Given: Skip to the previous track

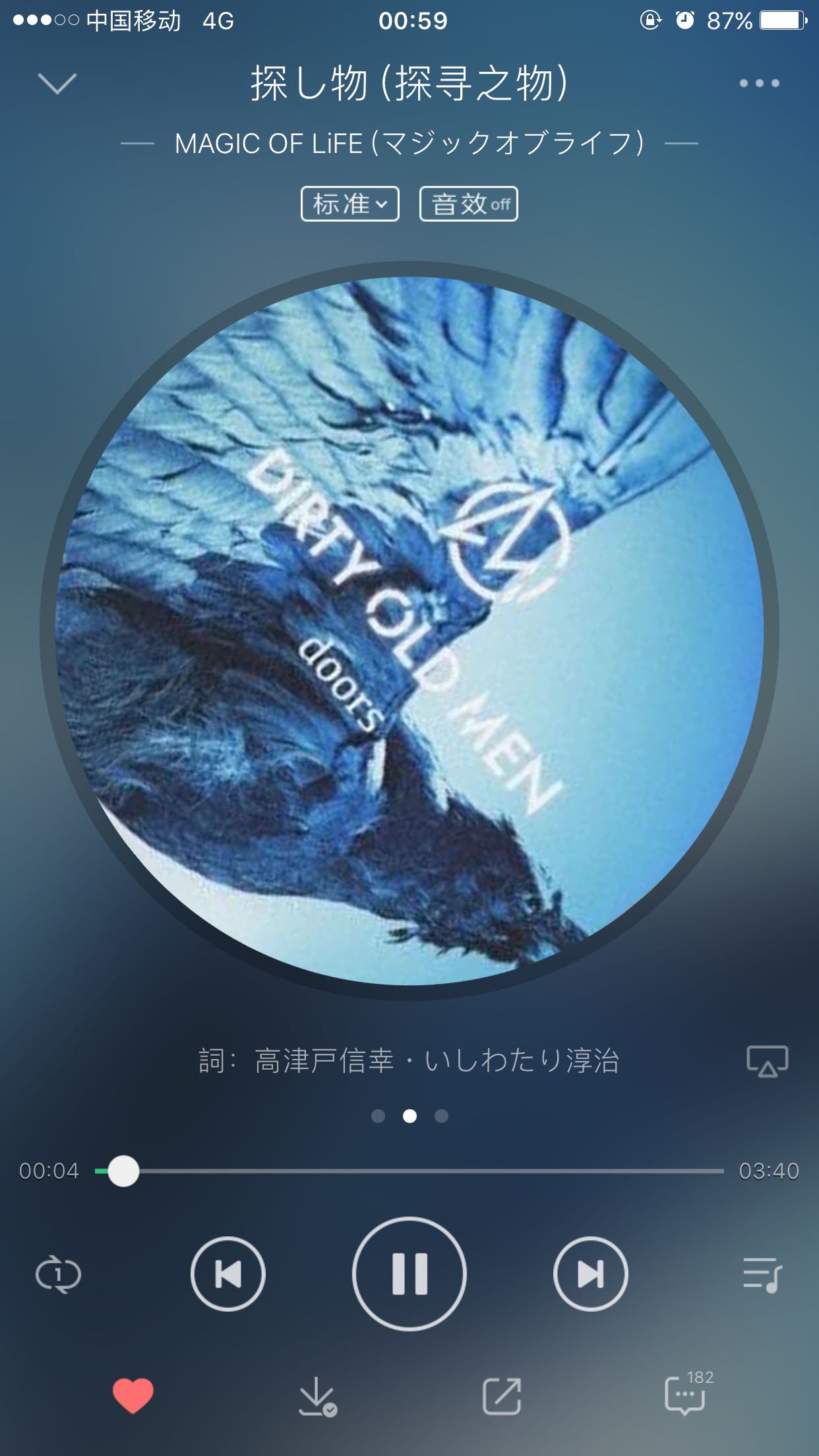Looking at the screenshot, I should [x=228, y=1274].
